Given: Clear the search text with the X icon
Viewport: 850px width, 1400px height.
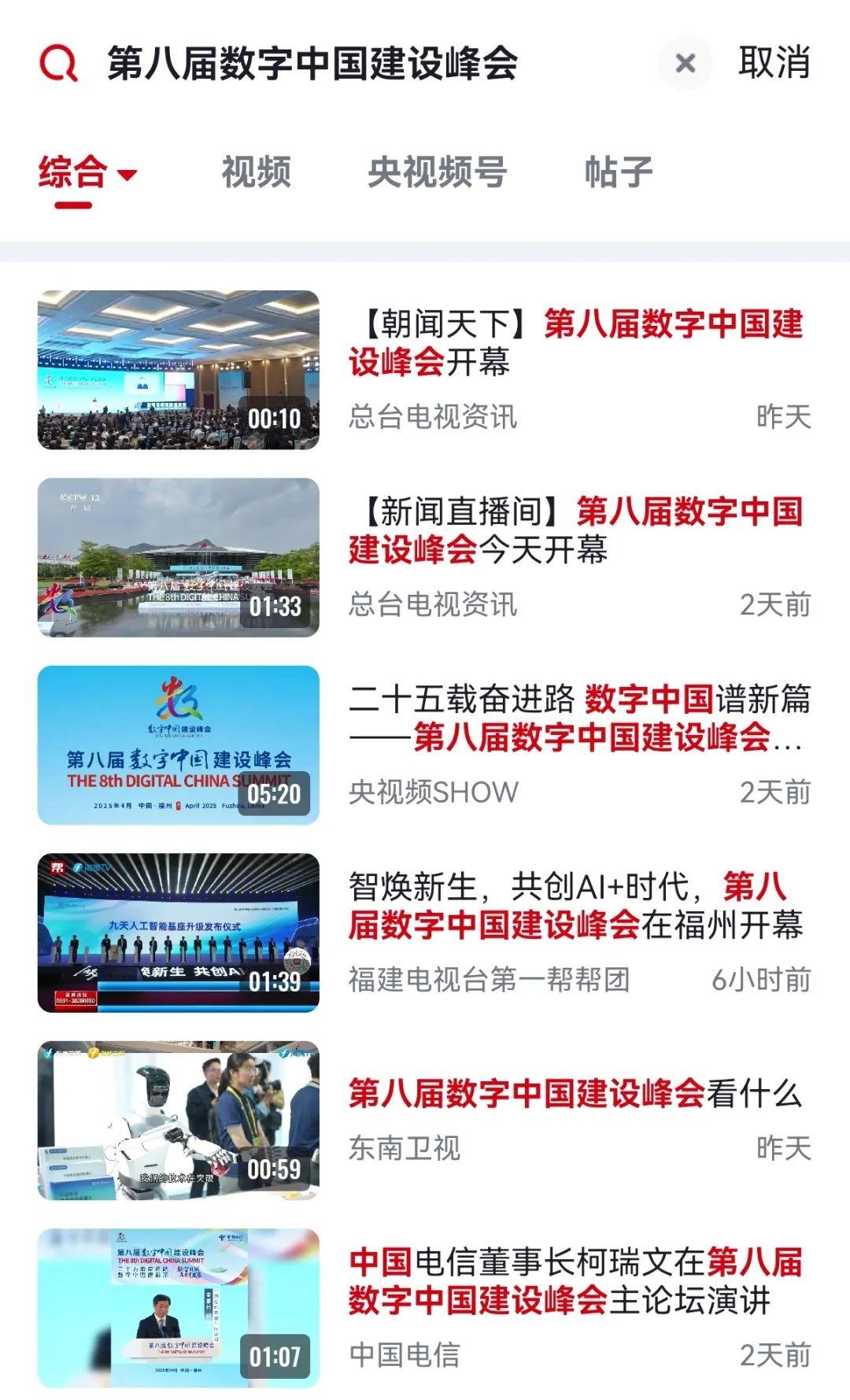Looking at the screenshot, I should tap(685, 63).
